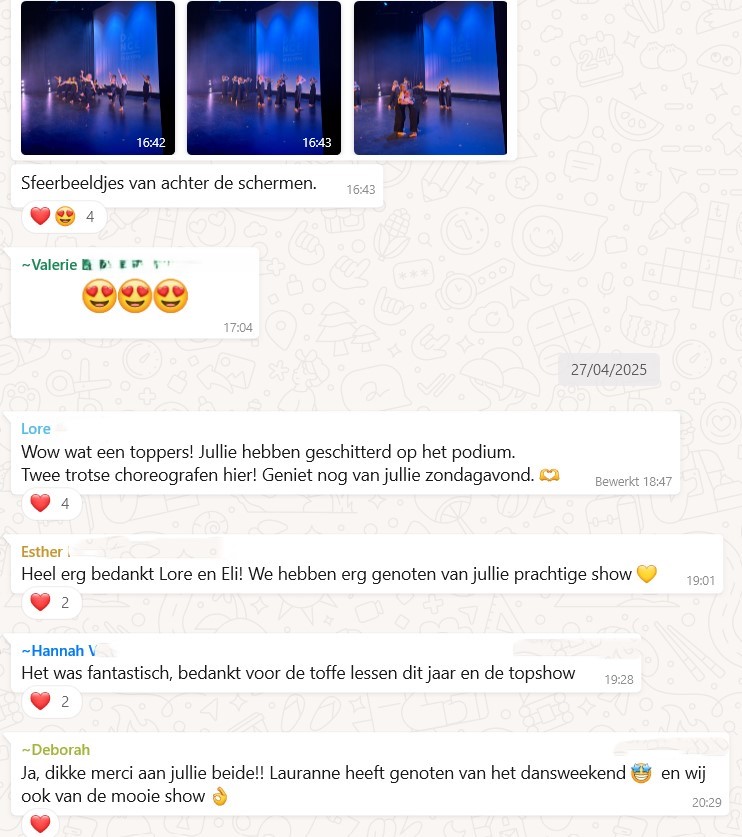The width and height of the screenshot is (742, 837).
Task: Tap Esther's sender name
Action: coord(42,552)
